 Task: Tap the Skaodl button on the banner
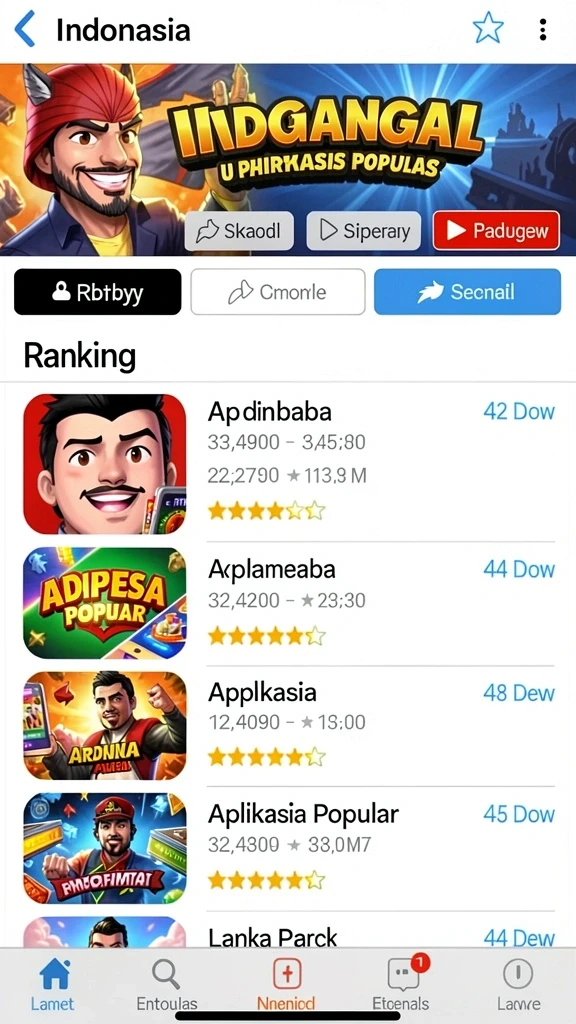(x=239, y=231)
